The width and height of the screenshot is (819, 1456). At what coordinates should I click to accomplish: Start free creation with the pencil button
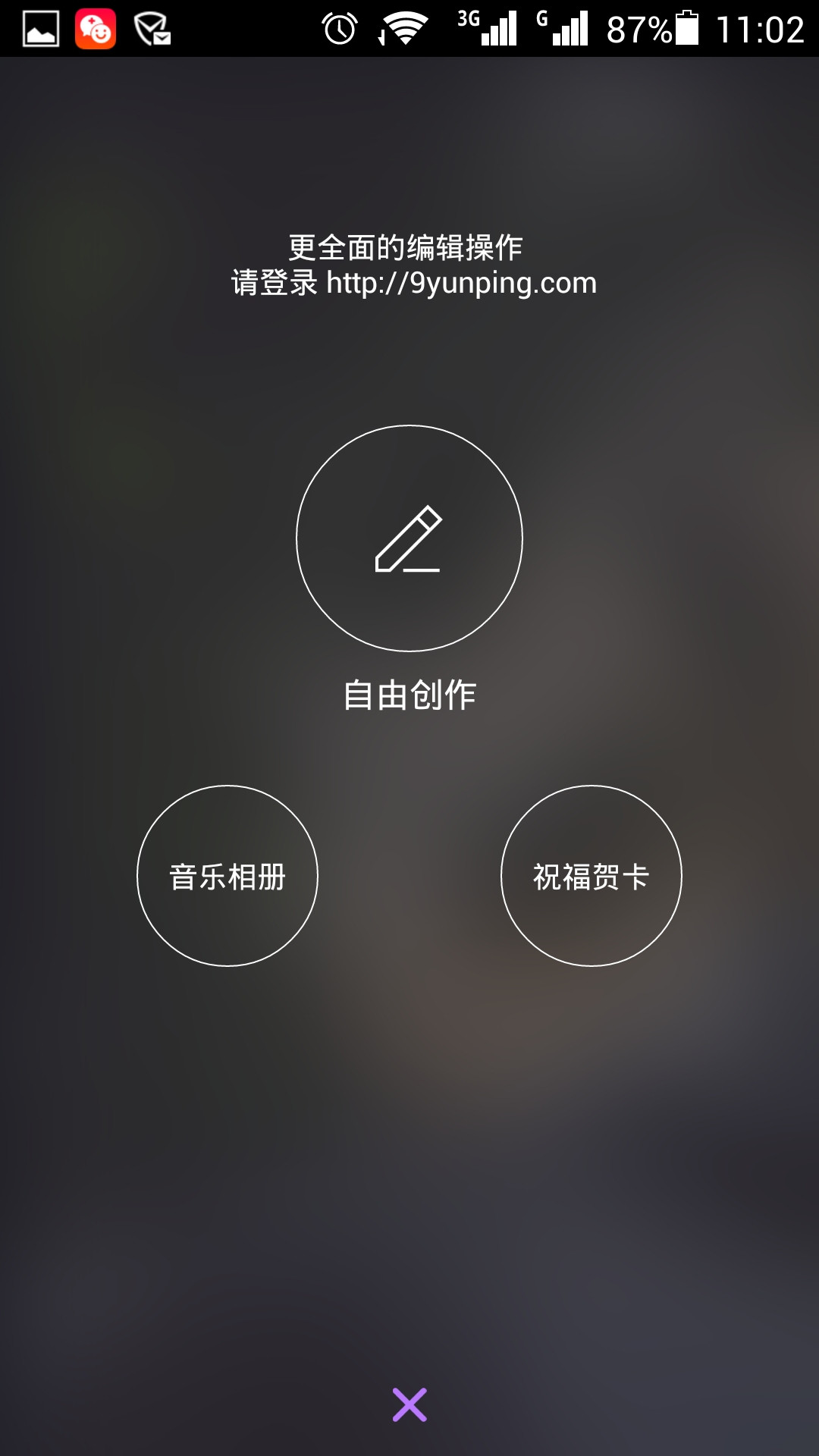[x=409, y=538]
